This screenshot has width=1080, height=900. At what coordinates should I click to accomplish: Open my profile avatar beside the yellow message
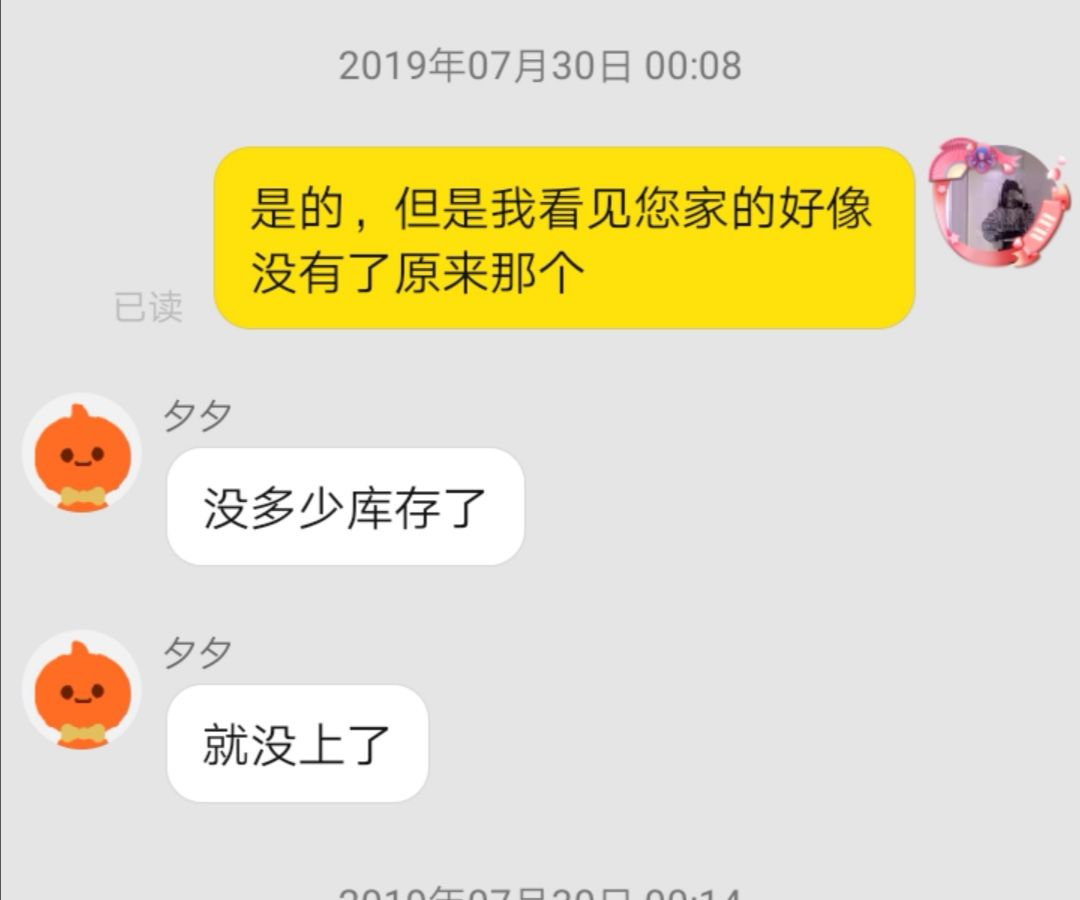pyautogui.click(x=996, y=201)
